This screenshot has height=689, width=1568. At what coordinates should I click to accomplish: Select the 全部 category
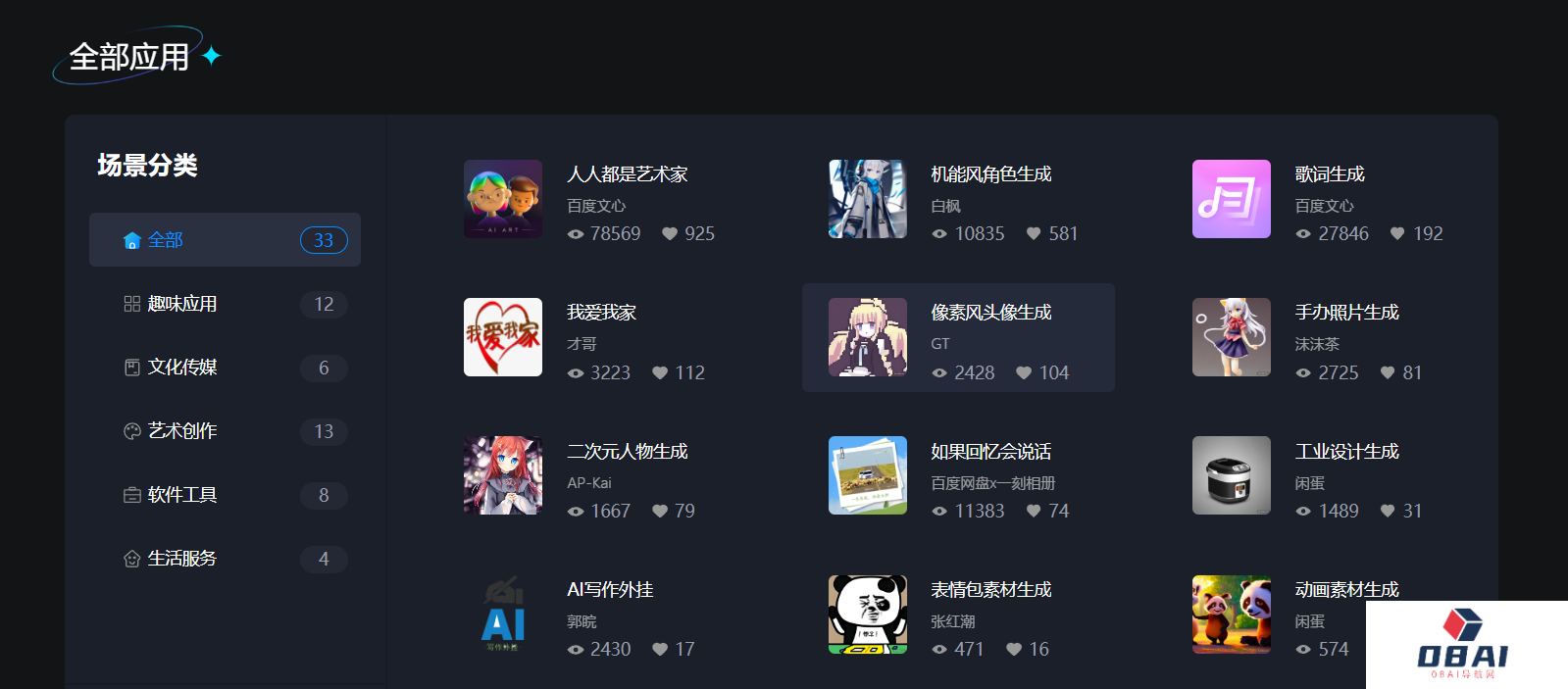[224, 240]
